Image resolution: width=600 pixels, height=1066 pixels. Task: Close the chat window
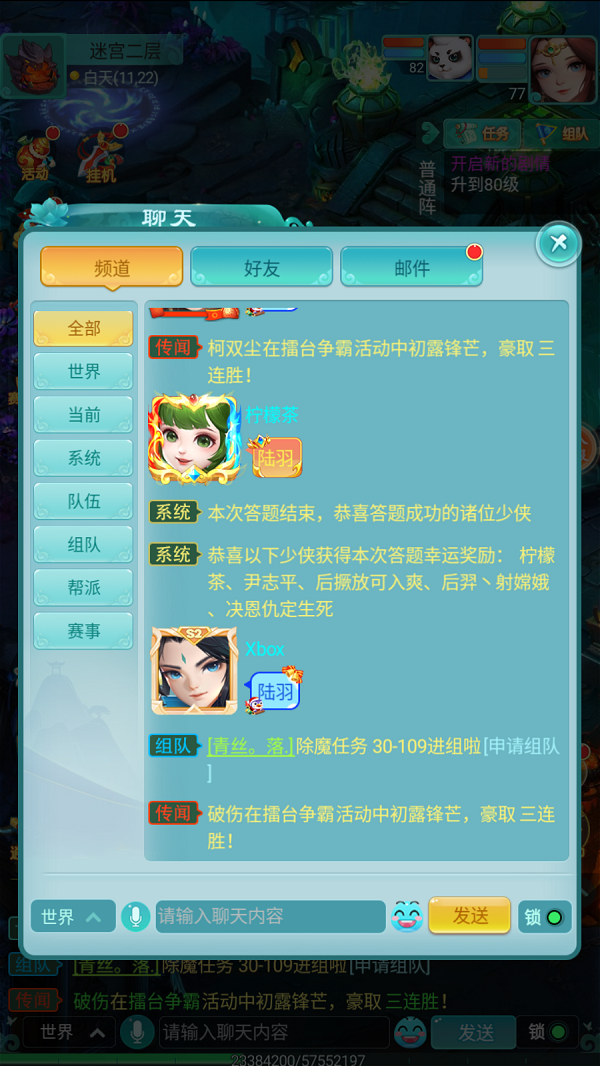pos(559,243)
